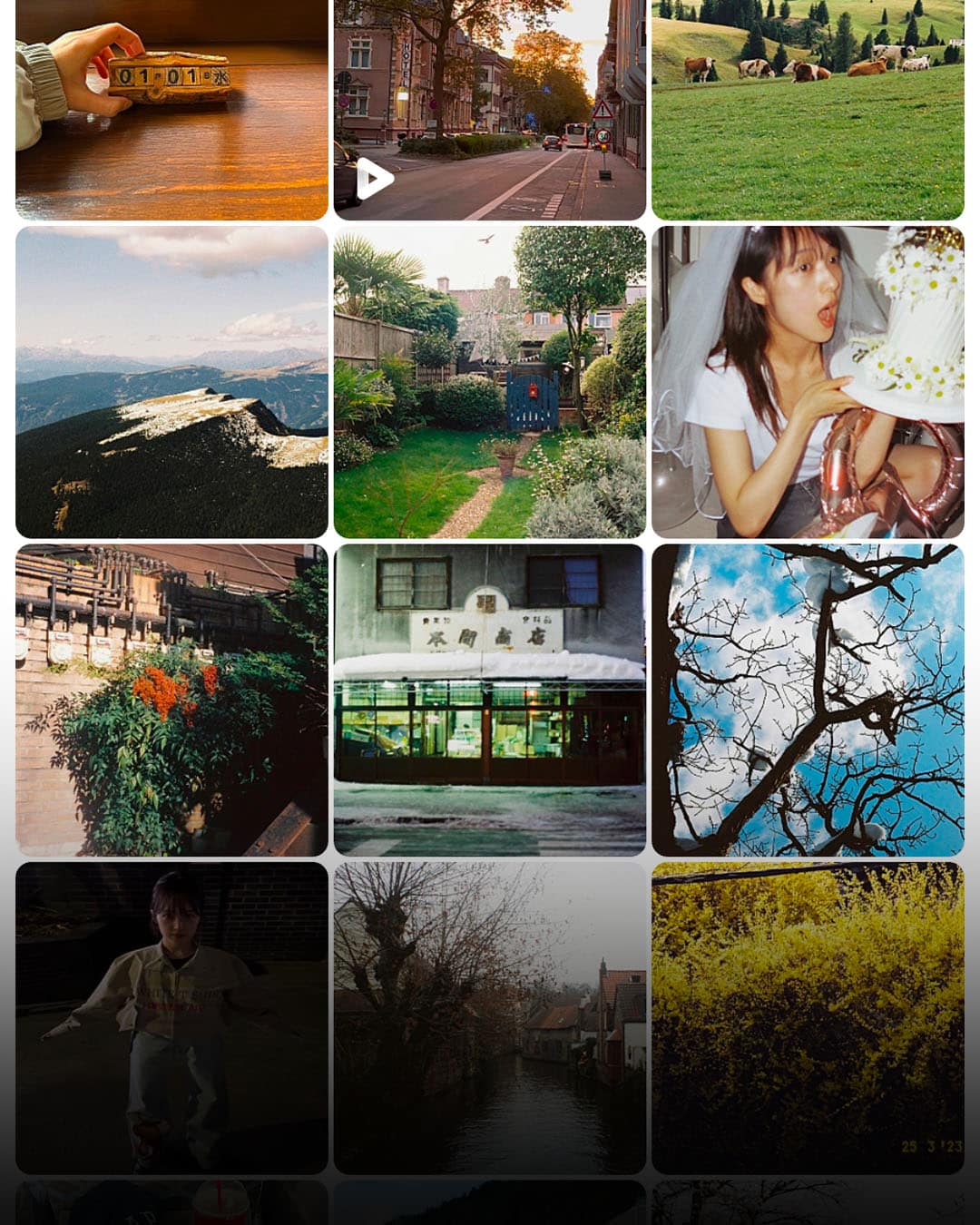Play the street video with the hotel
This screenshot has width=980, height=1225.
489,109
